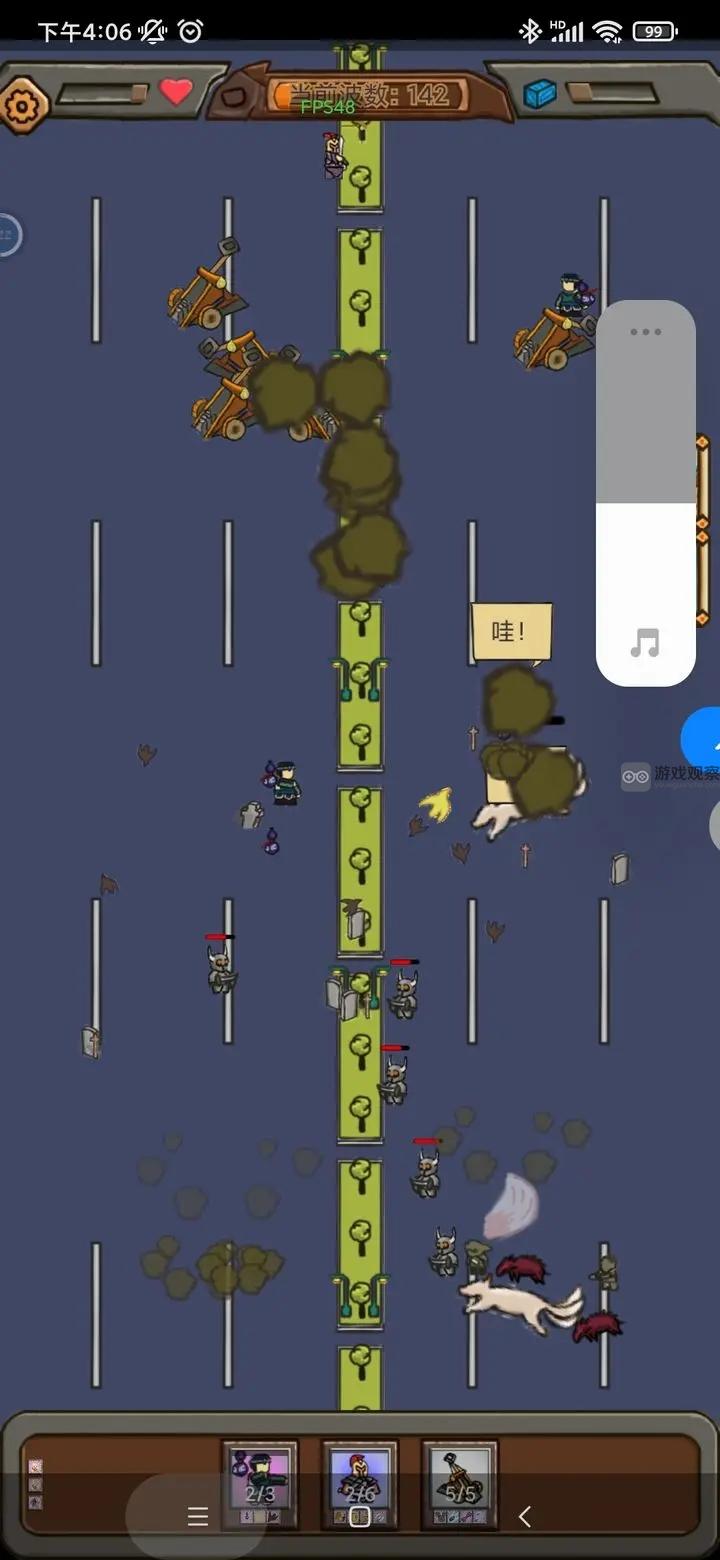Tap the music note mute icon
This screenshot has width=720, height=1560.
pos(646,643)
